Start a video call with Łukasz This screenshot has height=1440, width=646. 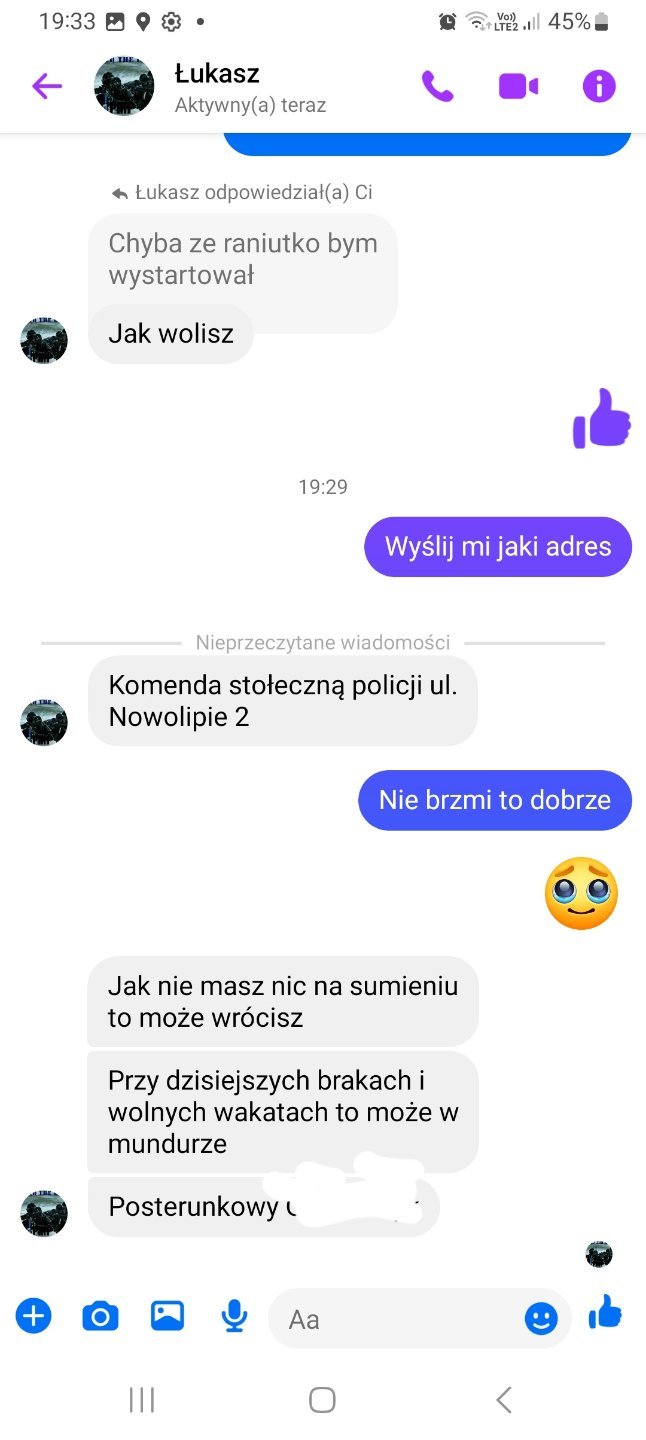[518, 87]
